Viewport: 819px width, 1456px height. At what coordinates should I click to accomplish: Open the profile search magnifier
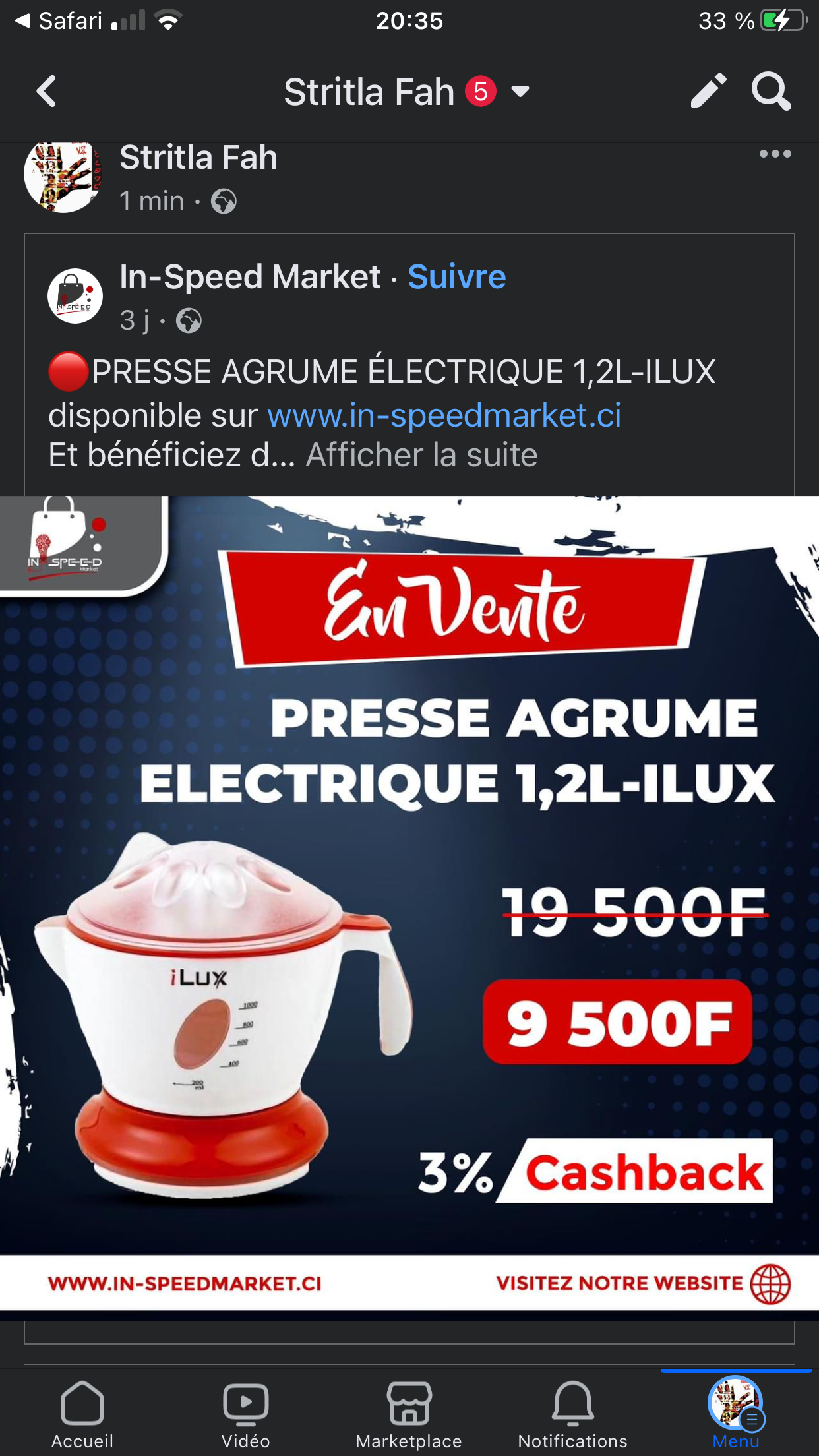771,91
